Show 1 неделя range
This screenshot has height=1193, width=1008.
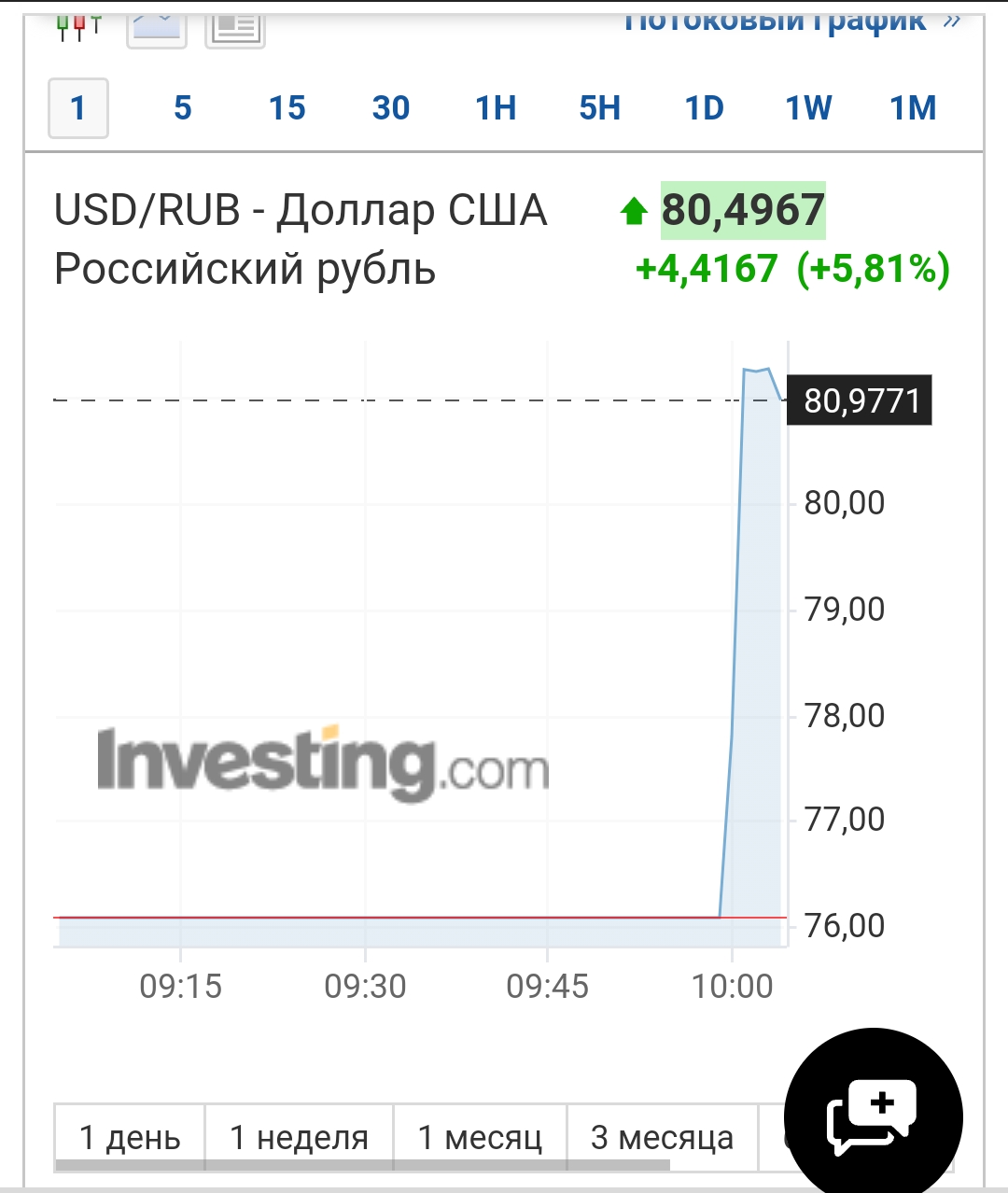299,1137
